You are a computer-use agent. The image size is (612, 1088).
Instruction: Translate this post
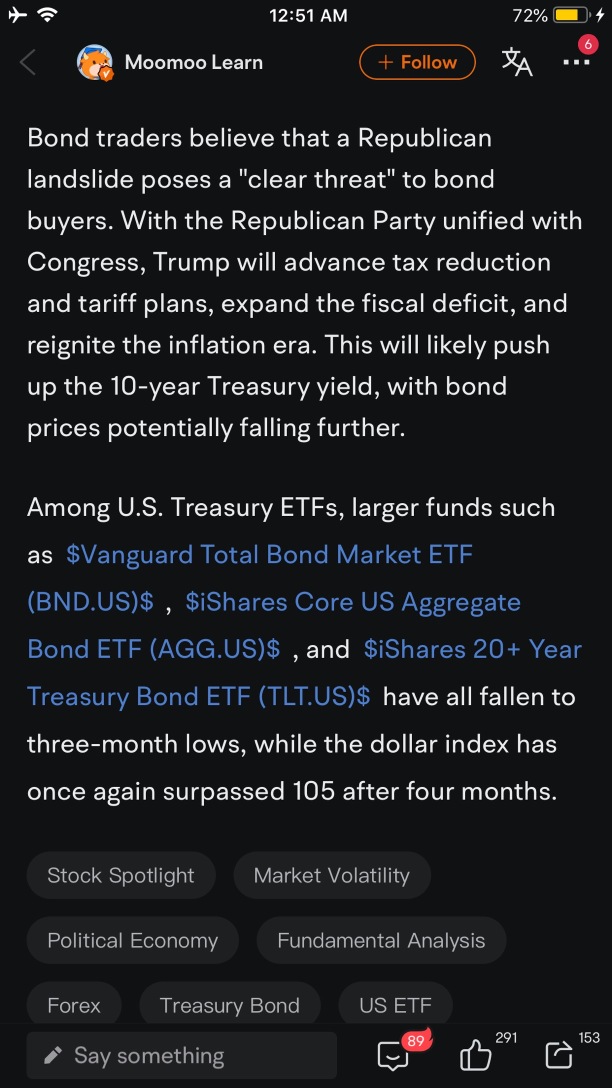point(517,62)
